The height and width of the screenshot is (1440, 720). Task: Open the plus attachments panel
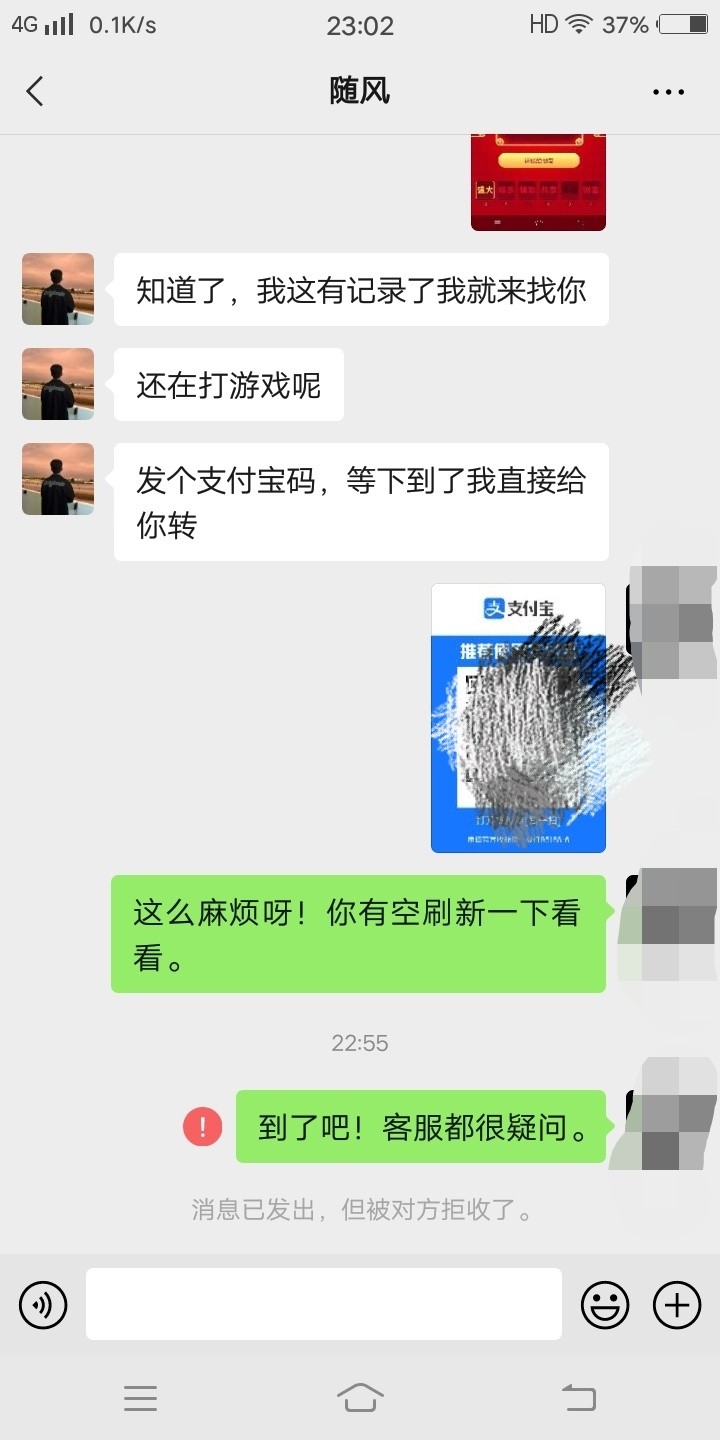coord(677,1305)
